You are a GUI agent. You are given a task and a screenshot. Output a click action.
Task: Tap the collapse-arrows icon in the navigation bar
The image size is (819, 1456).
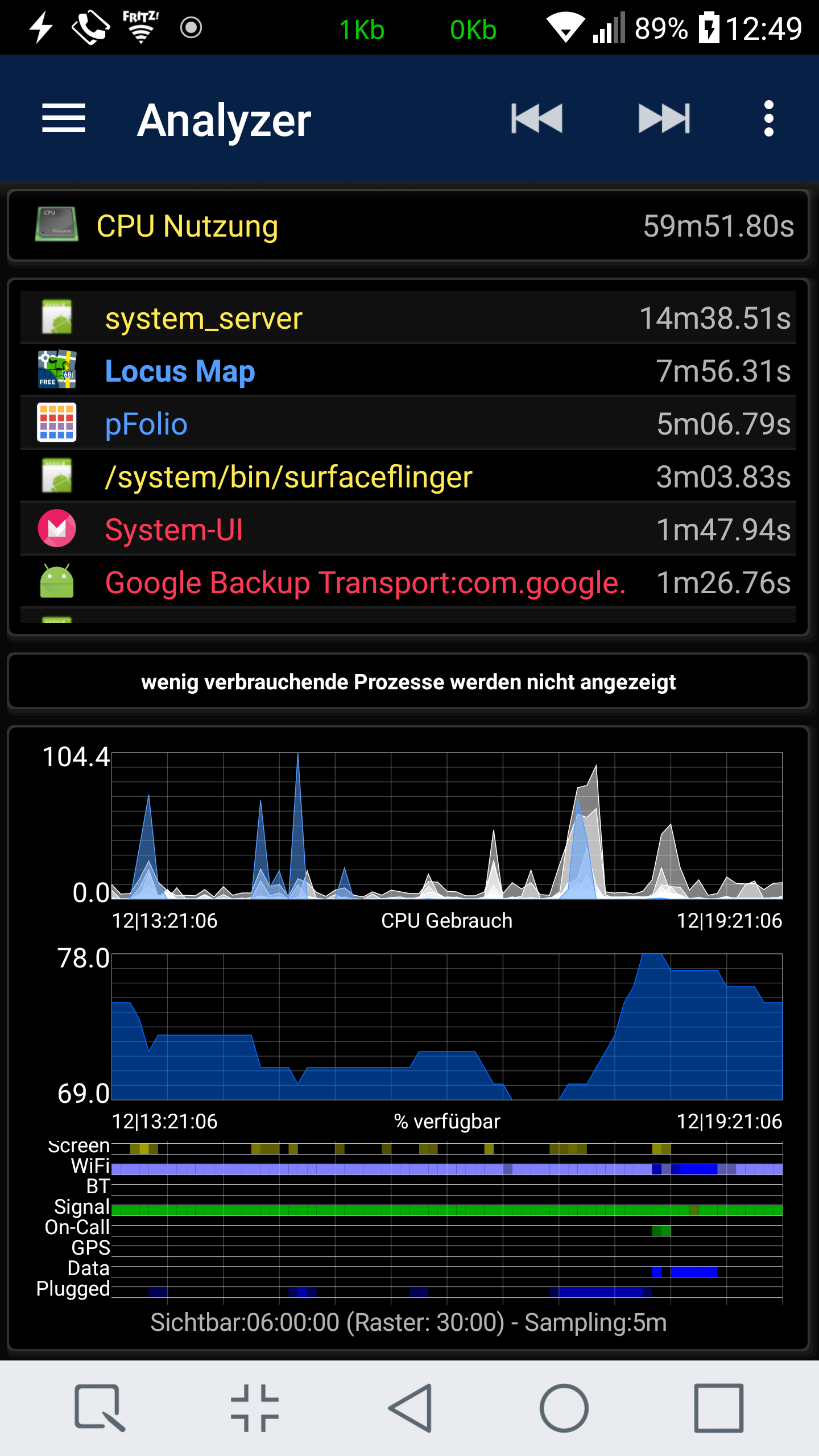[254, 1408]
